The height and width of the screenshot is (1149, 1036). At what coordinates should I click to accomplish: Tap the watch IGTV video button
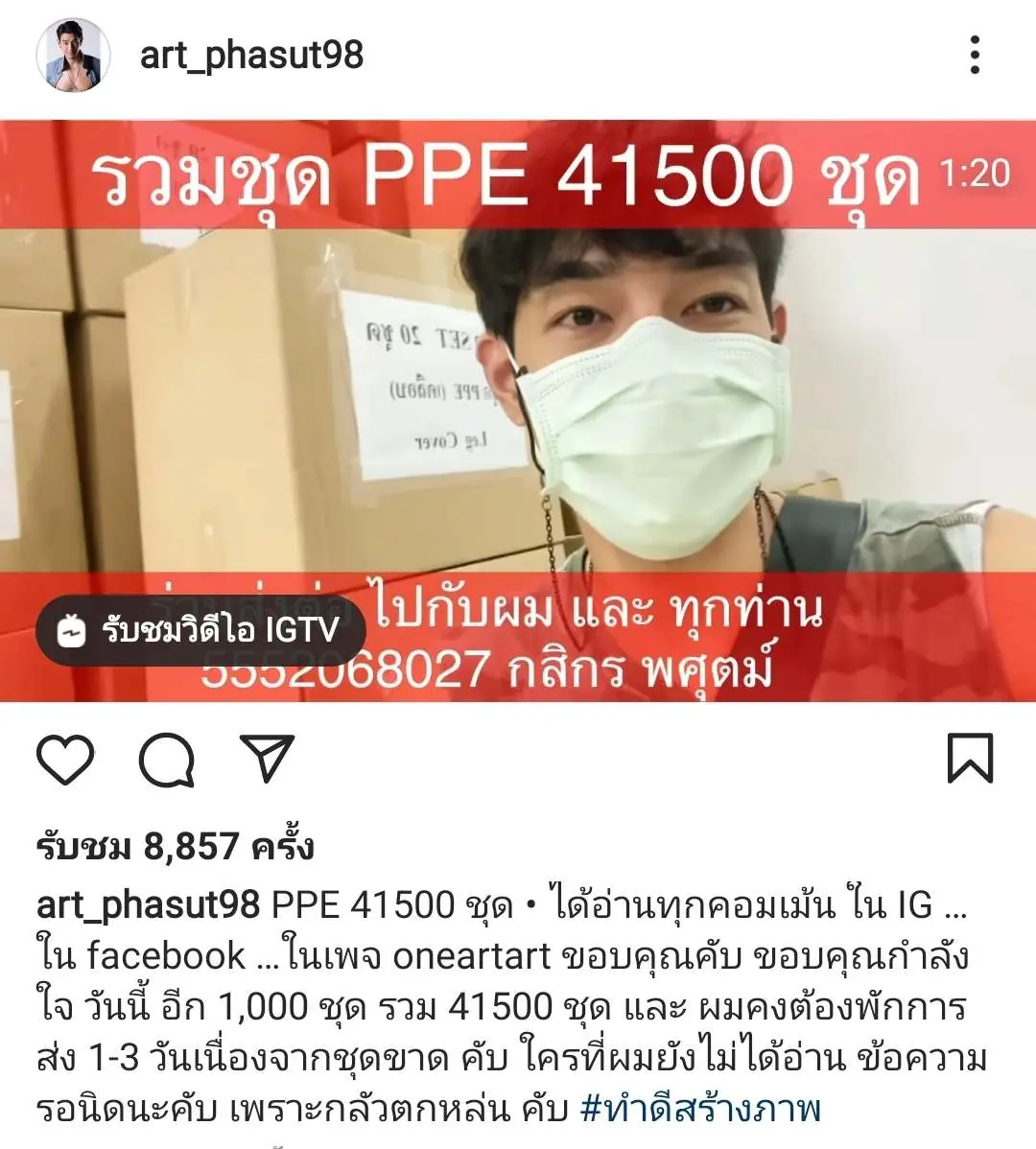coord(201,630)
